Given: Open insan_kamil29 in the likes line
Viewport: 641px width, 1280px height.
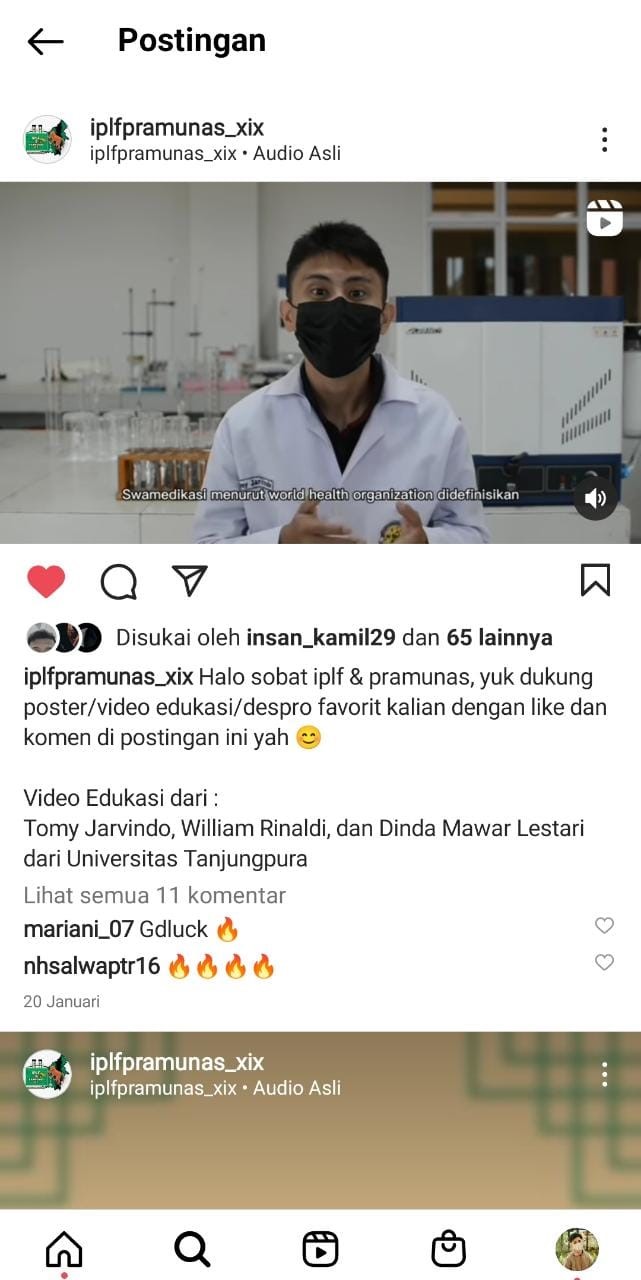Looking at the screenshot, I should 321,637.
